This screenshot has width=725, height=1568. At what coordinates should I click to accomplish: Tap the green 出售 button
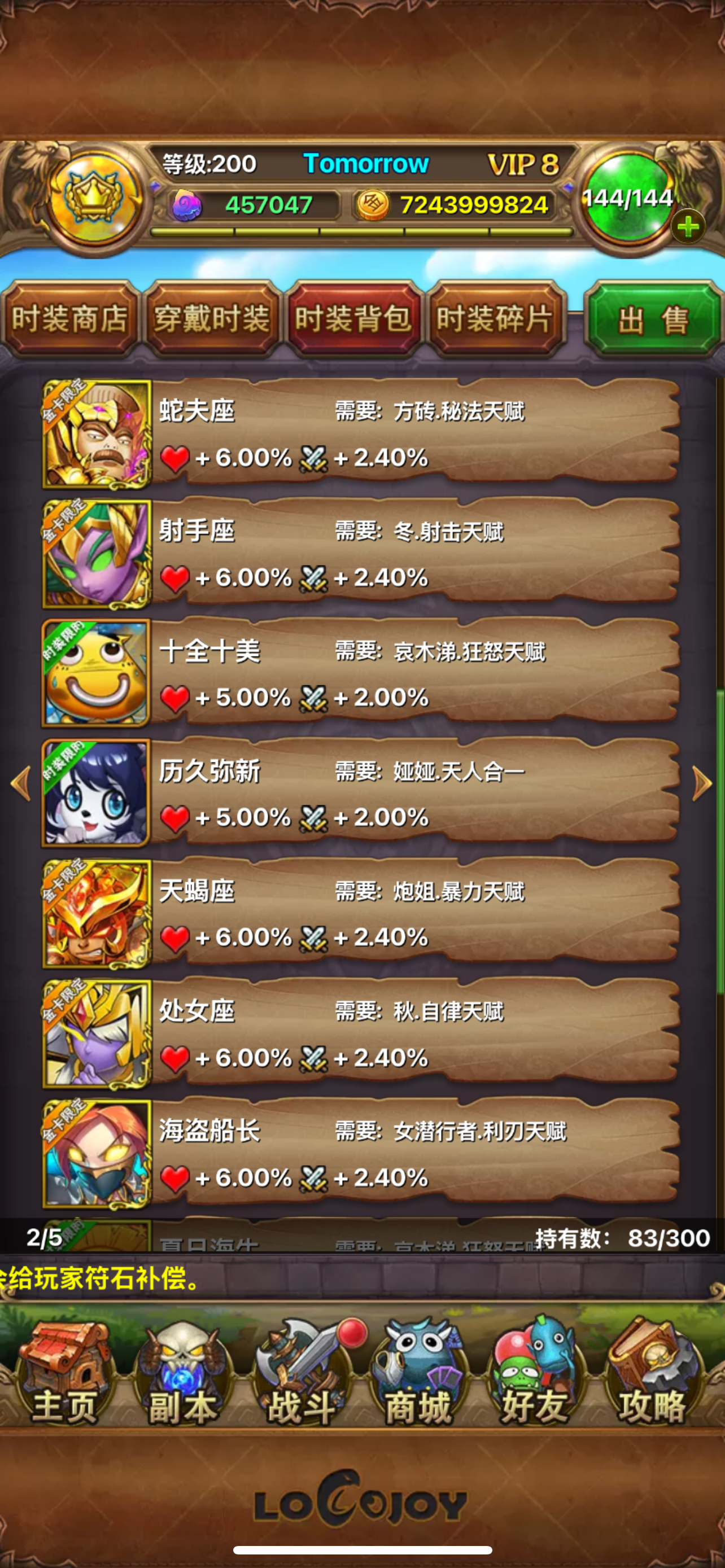click(653, 318)
